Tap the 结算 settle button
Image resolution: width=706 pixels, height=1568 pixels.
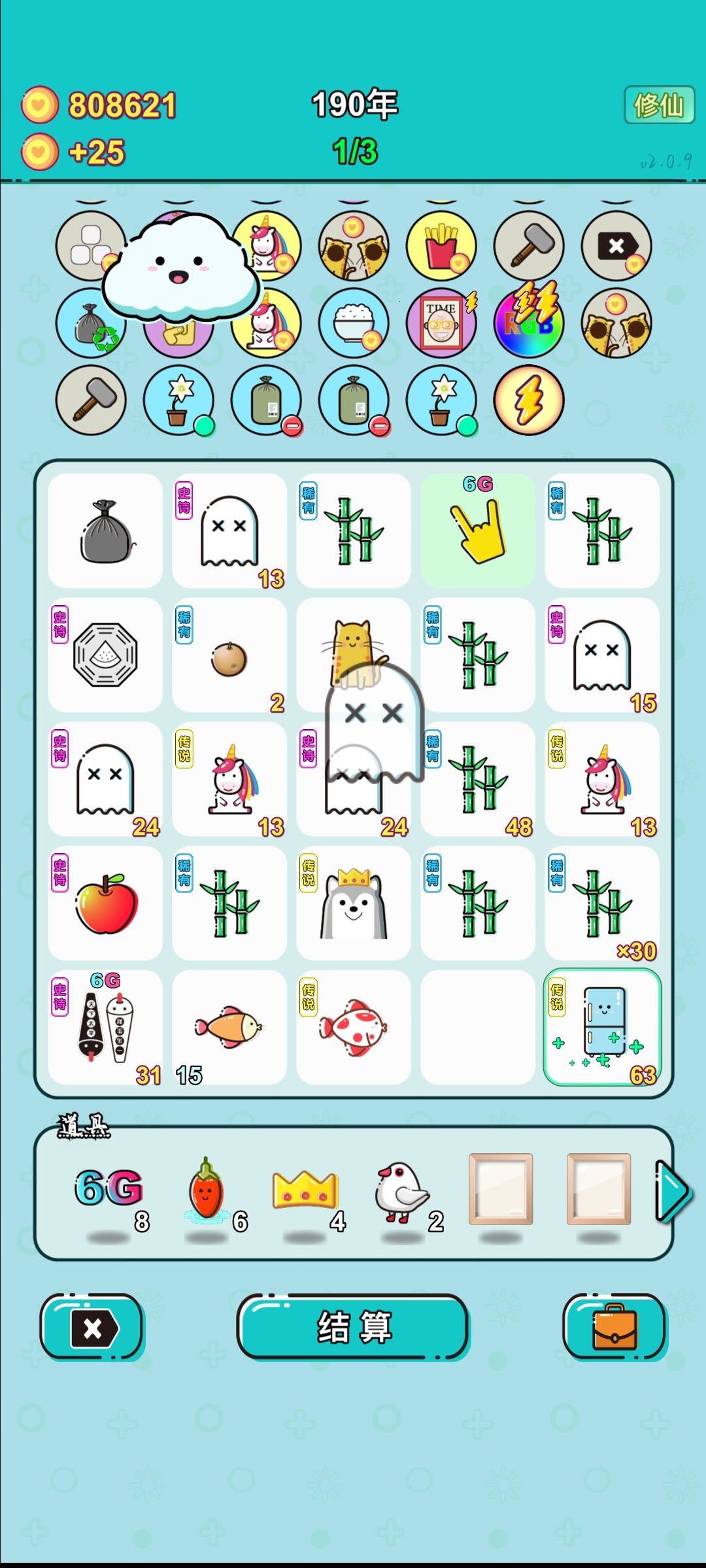[x=353, y=1327]
